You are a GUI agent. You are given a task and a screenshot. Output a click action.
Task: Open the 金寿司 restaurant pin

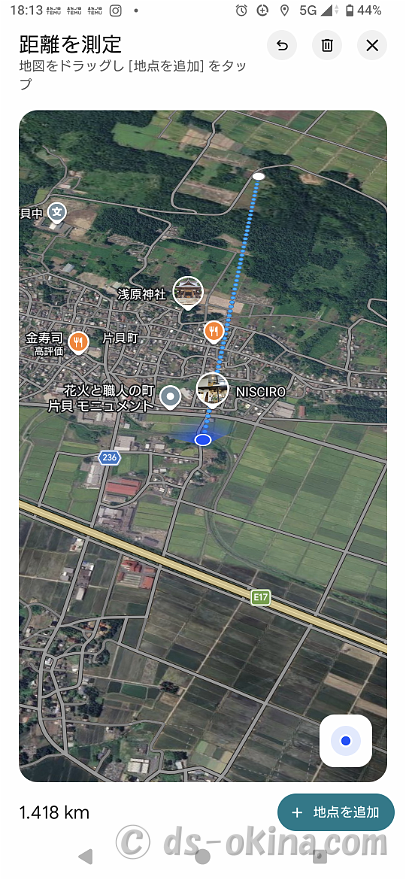click(78, 341)
